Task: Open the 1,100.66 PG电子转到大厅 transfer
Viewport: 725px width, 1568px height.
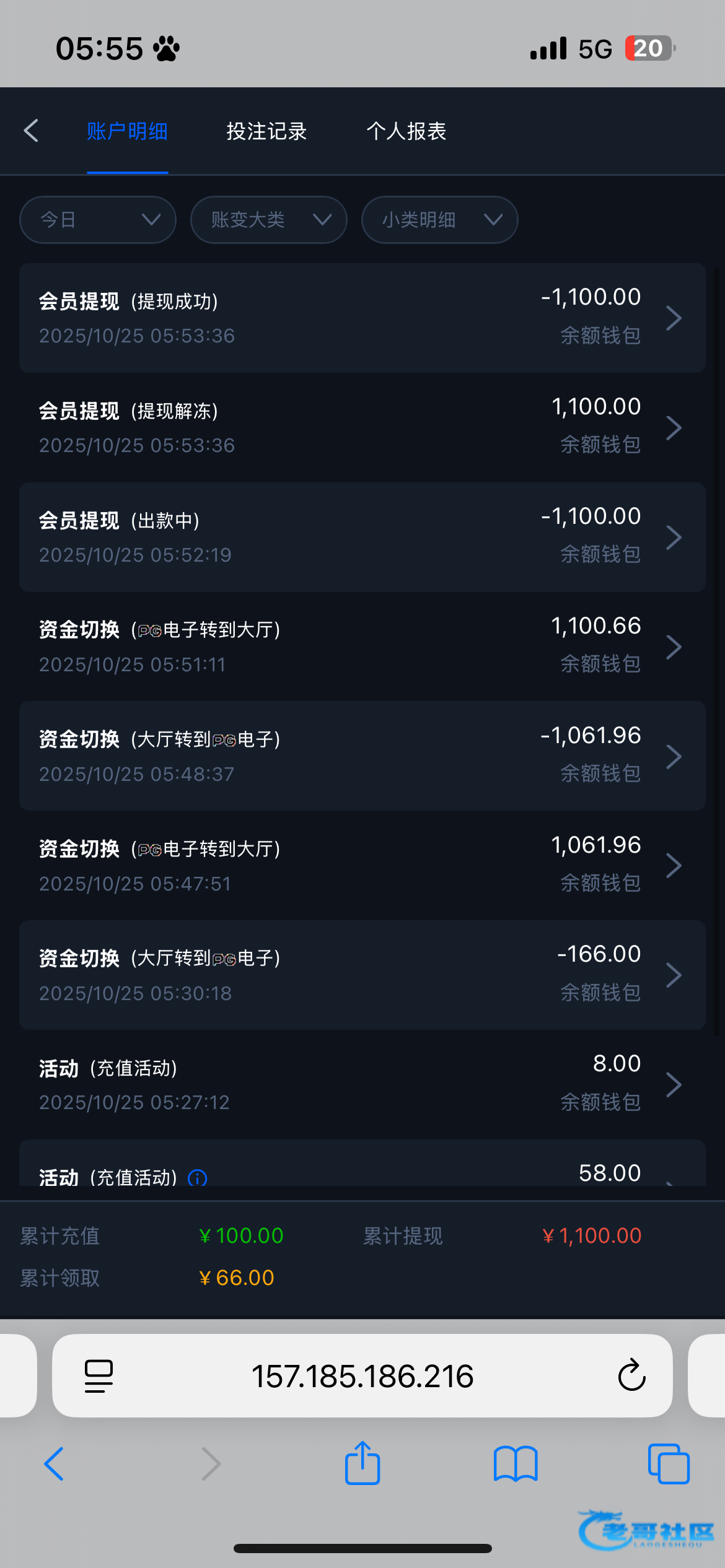Action: pyautogui.click(x=362, y=647)
